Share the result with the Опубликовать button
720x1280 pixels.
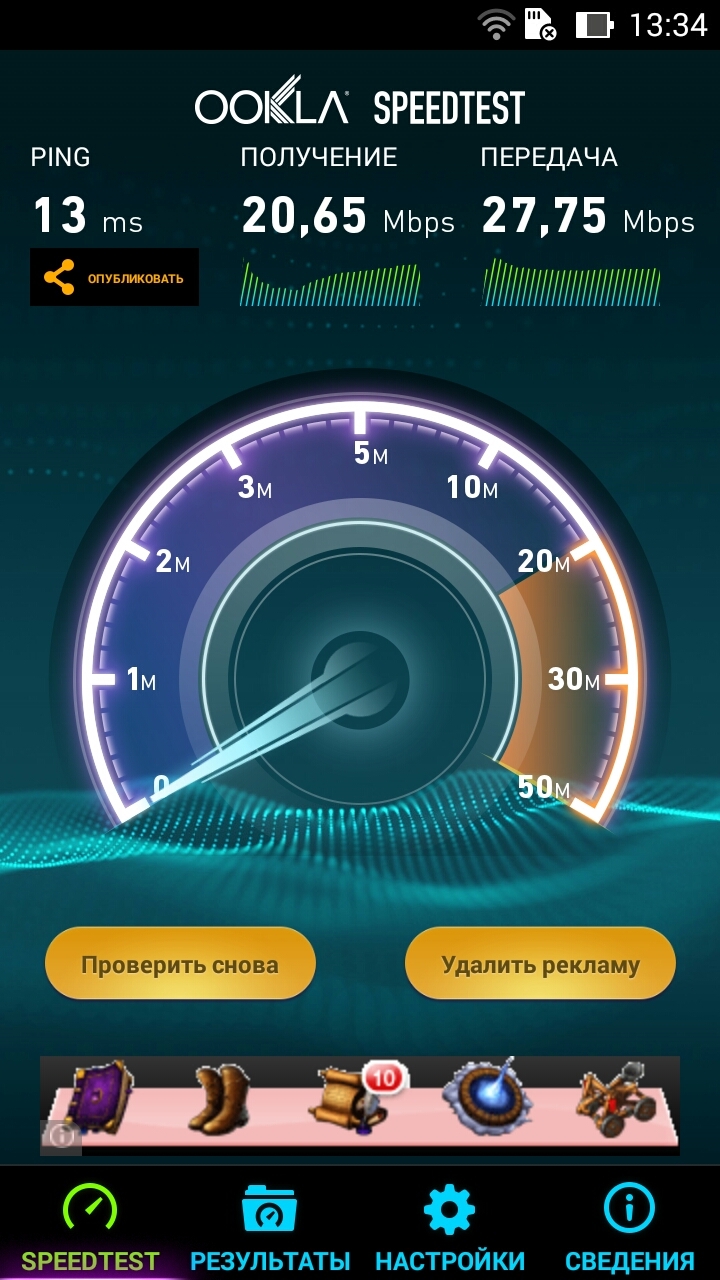pos(114,277)
